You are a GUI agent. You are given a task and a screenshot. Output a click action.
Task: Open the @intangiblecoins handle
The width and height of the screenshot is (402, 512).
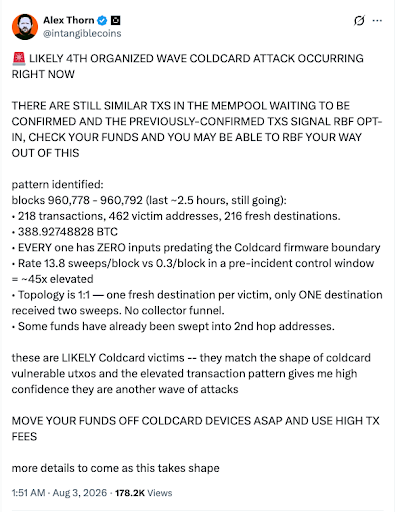point(82,33)
